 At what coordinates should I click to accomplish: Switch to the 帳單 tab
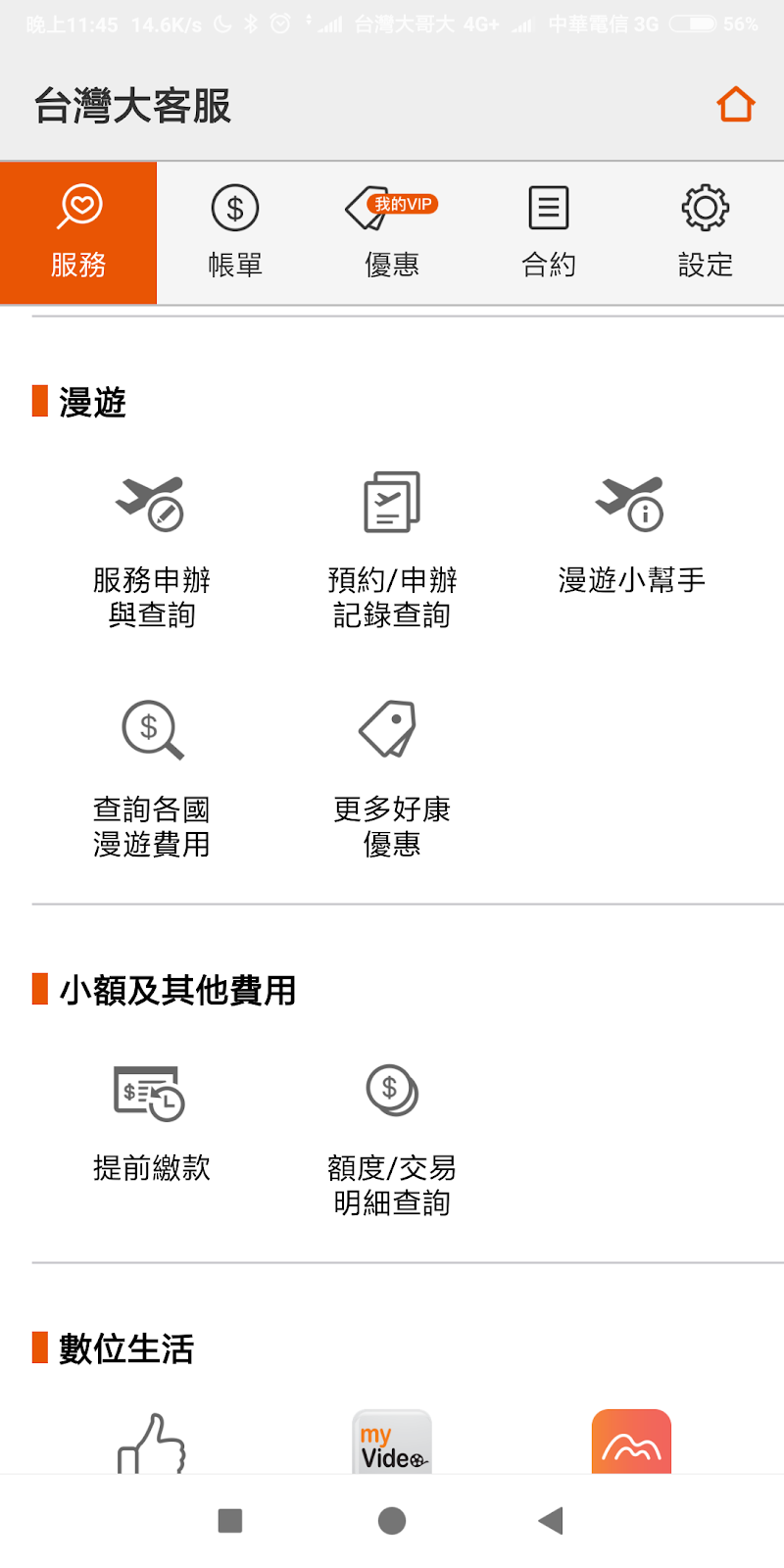pos(235,233)
